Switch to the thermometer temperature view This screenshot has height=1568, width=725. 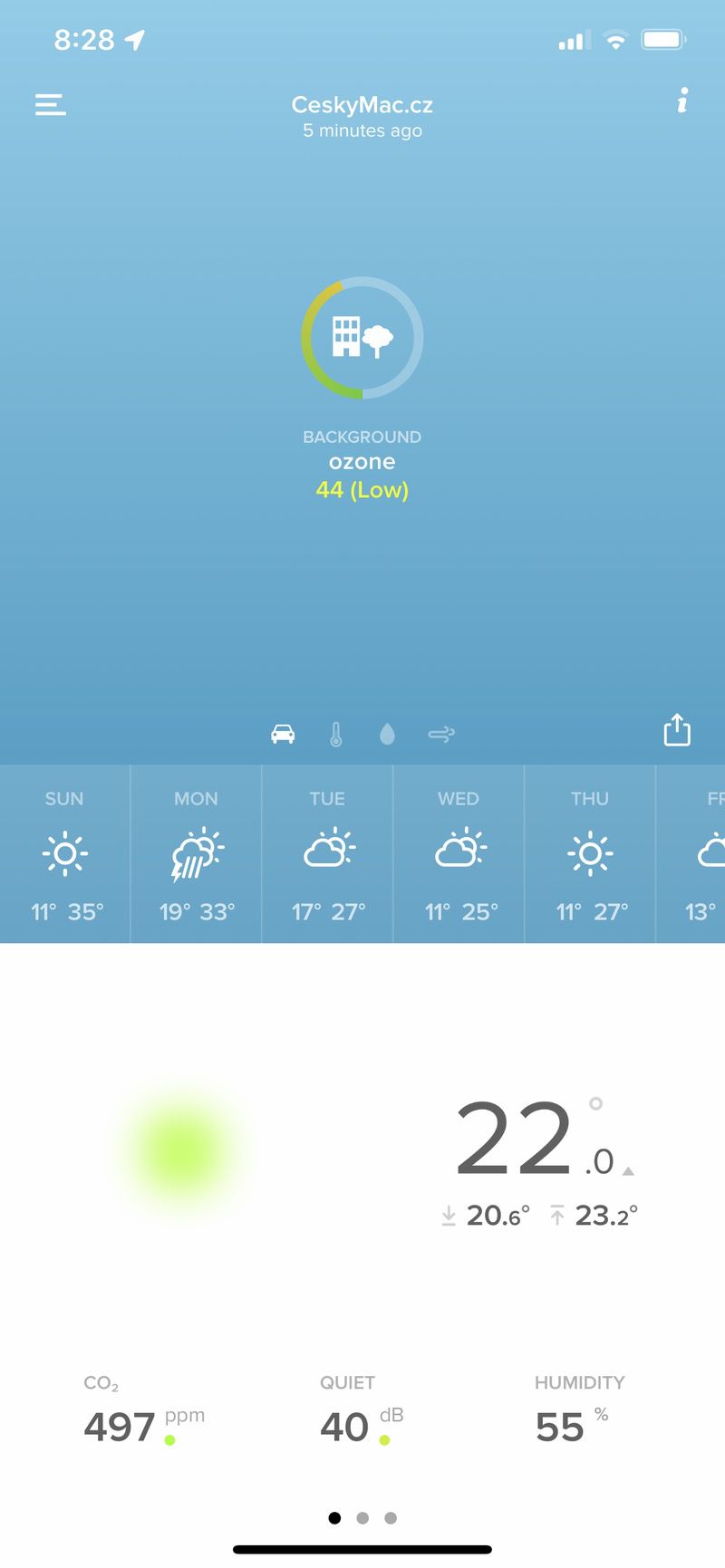[x=336, y=734]
